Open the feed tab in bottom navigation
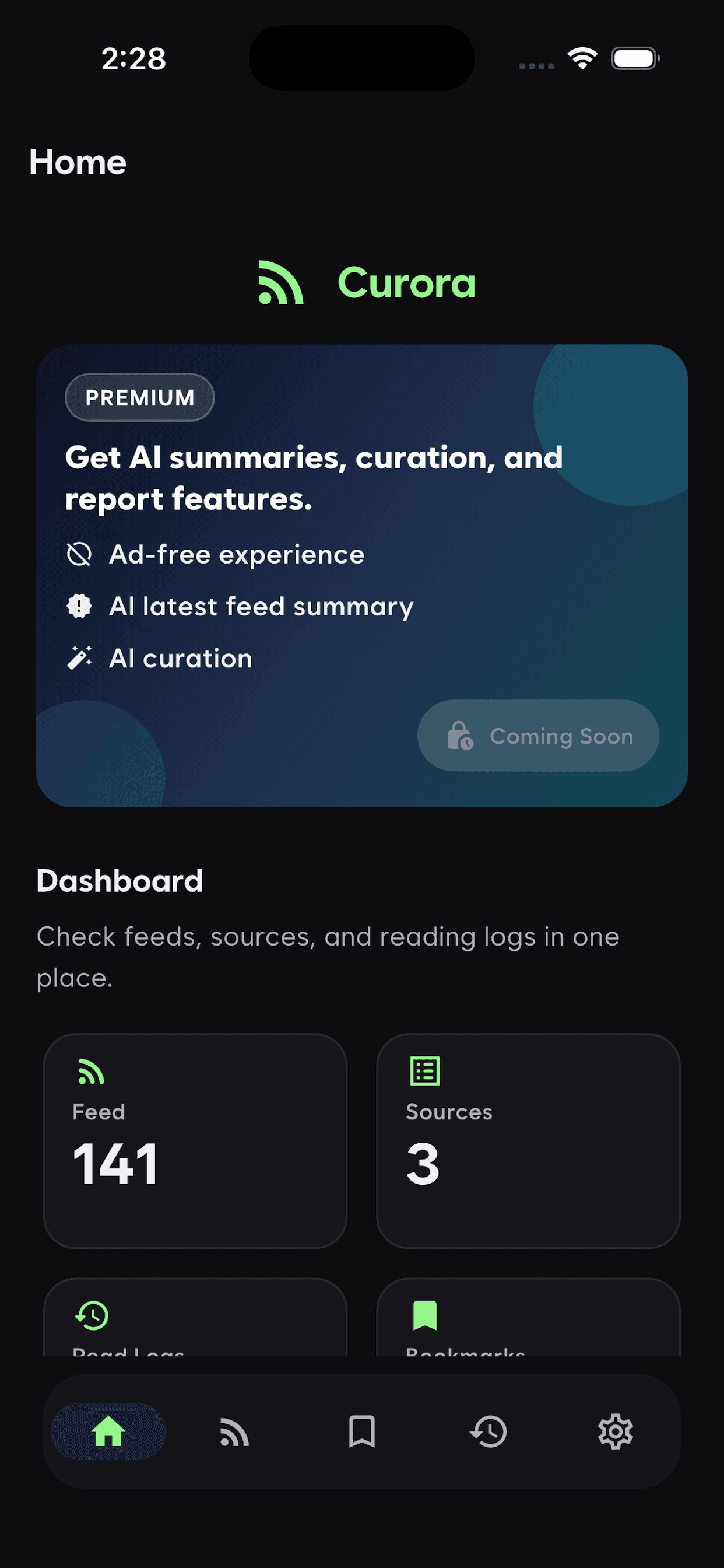This screenshot has width=724, height=1568. pyautogui.click(x=235, y=1431)
